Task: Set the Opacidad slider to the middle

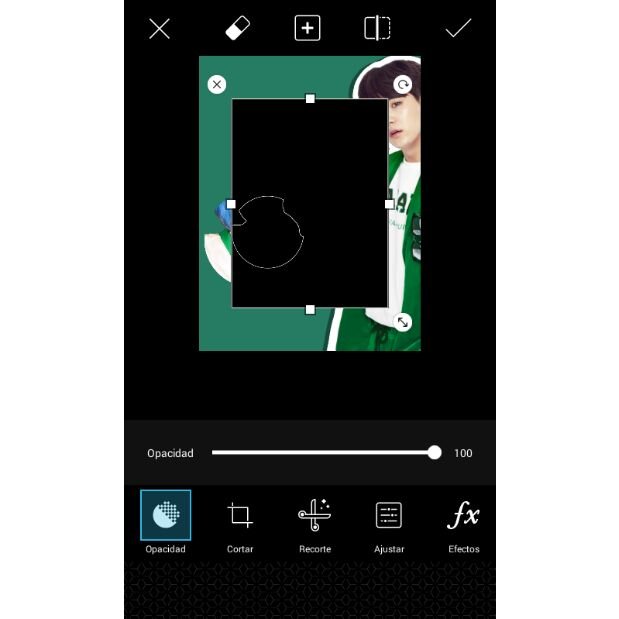Action: pyautogui.click(x=323, y=453)
